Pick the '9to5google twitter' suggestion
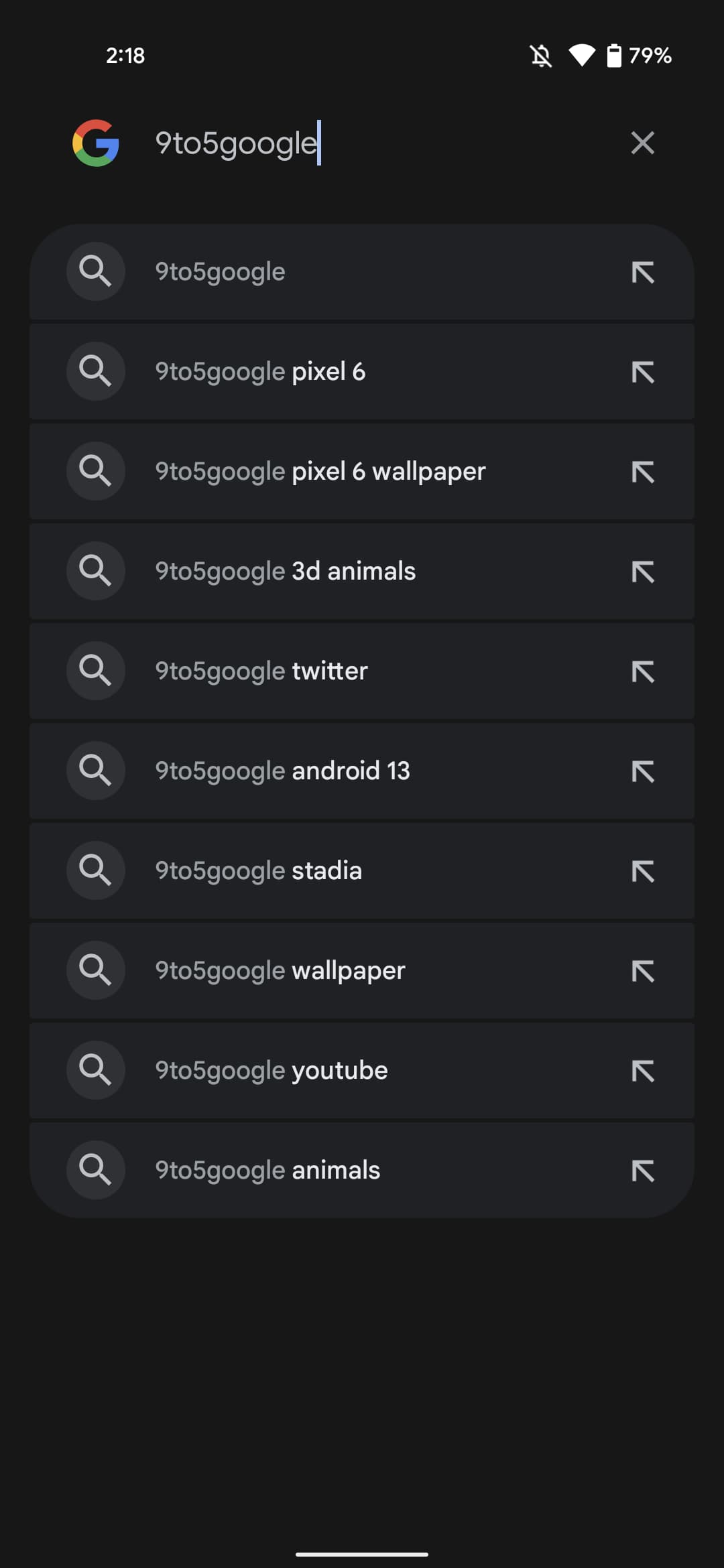724x1568 pixels. [335, 671]
